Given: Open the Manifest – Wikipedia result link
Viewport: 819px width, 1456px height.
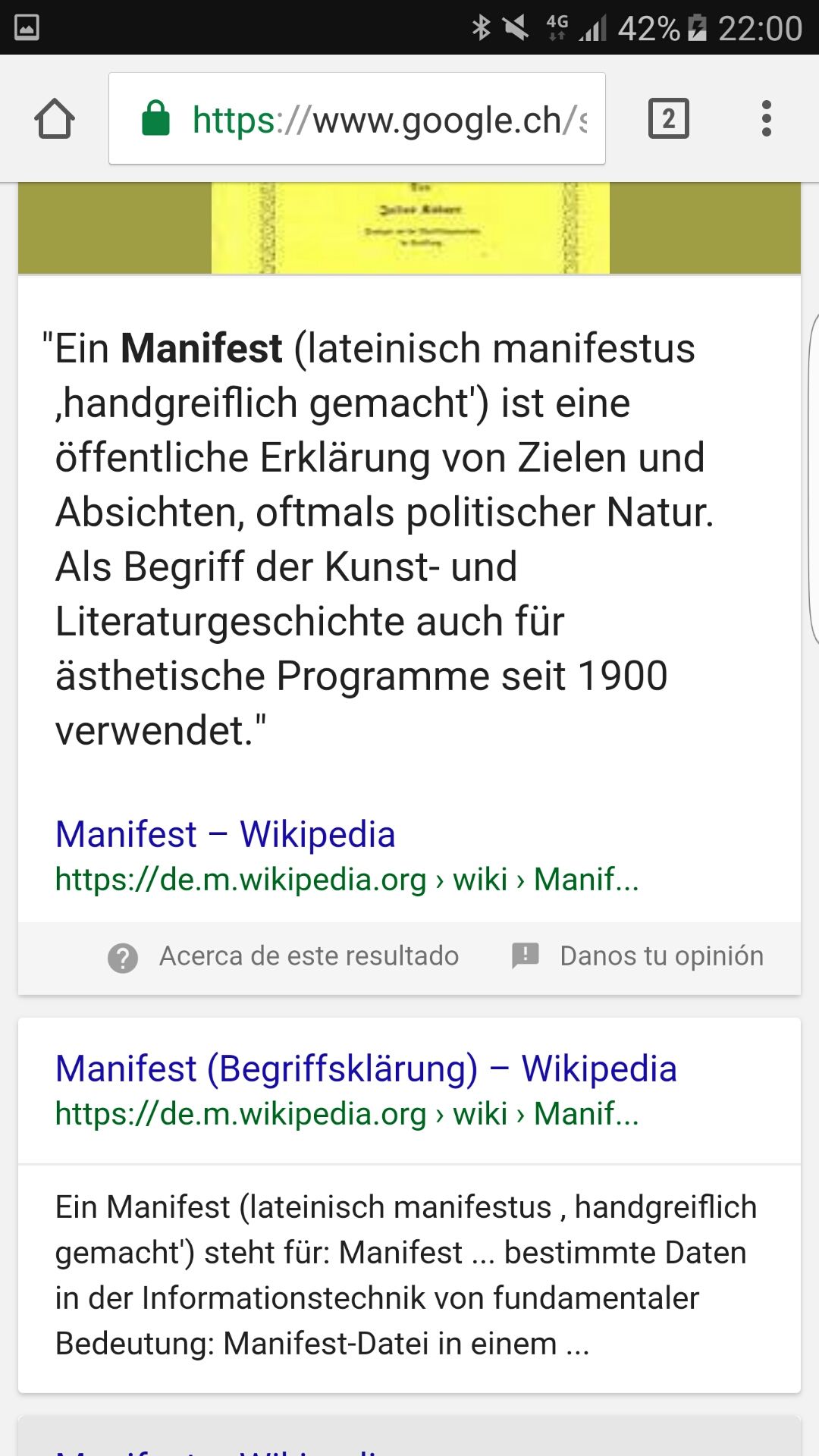Looking at the screenshot, I should [225, 834].
